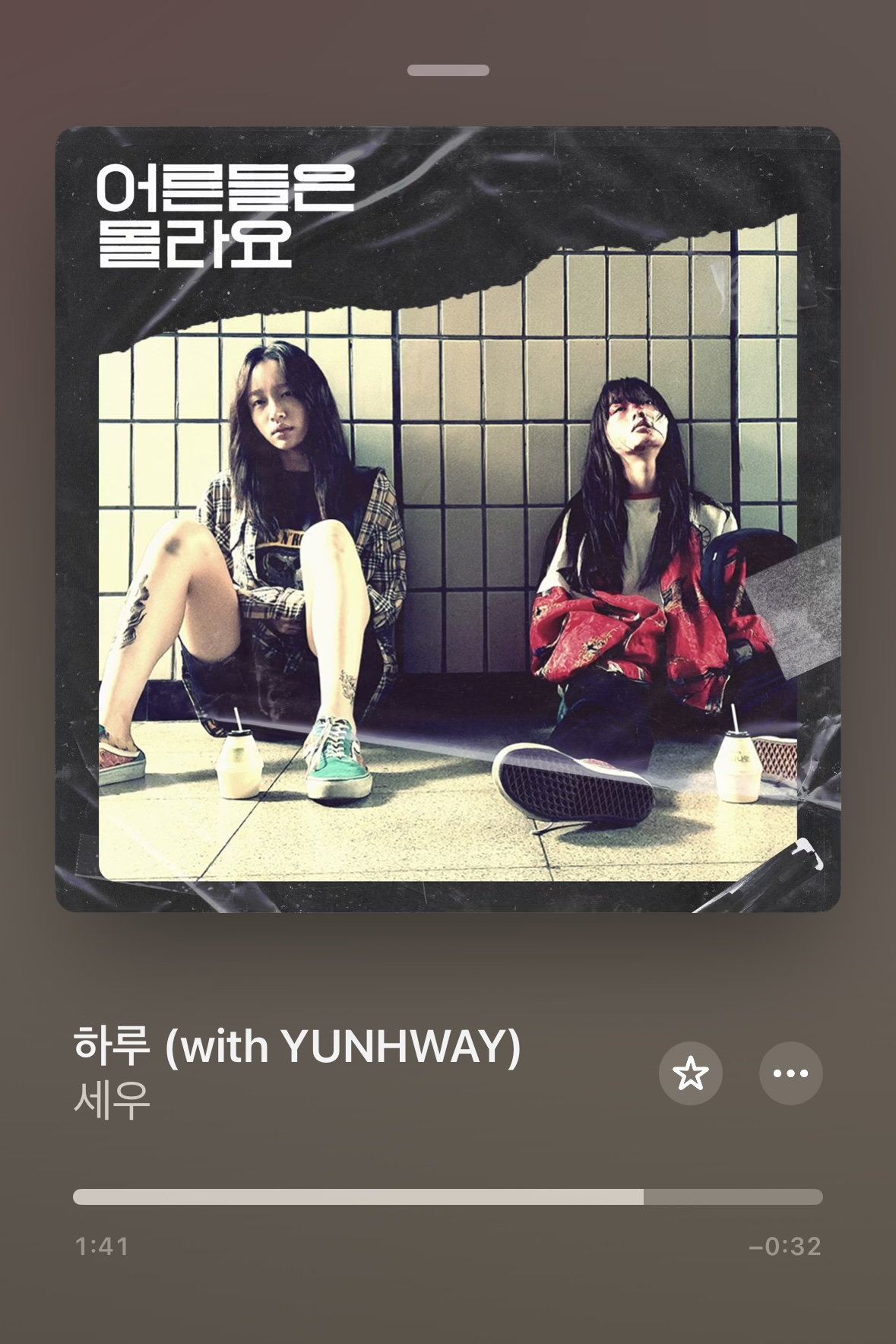896x1344 pixels.
Task: Open the more options menu
Action: click(x=790, y=1073)
